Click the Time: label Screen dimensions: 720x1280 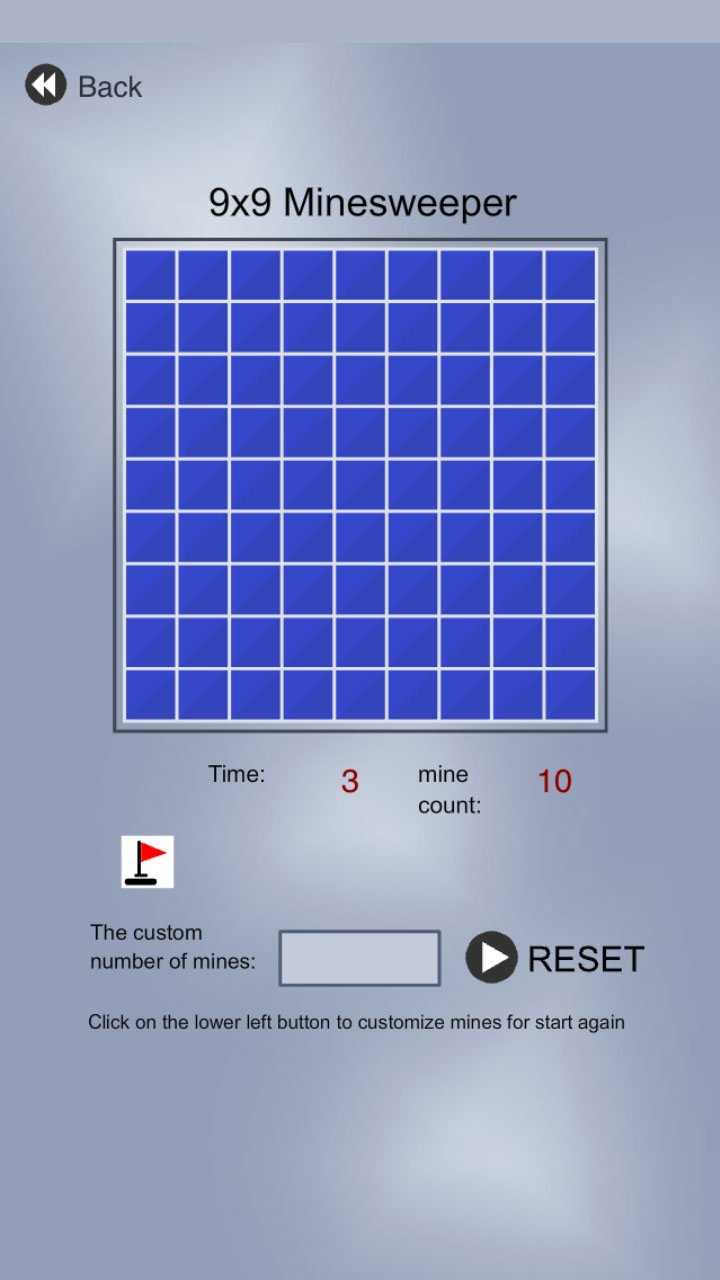coord(237,773)
